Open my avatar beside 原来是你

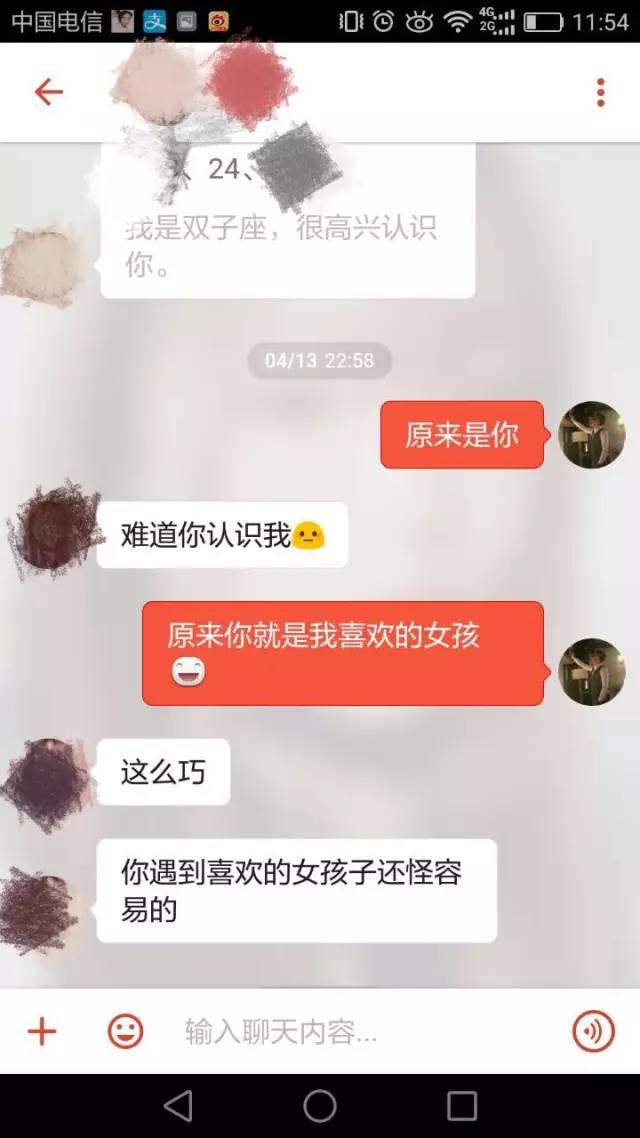coord(591,434)
